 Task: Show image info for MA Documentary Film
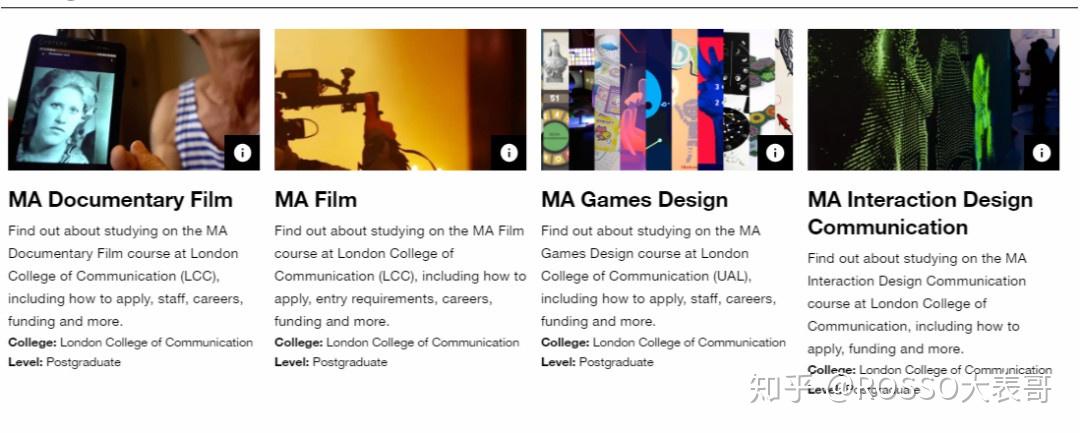[242, 153]
